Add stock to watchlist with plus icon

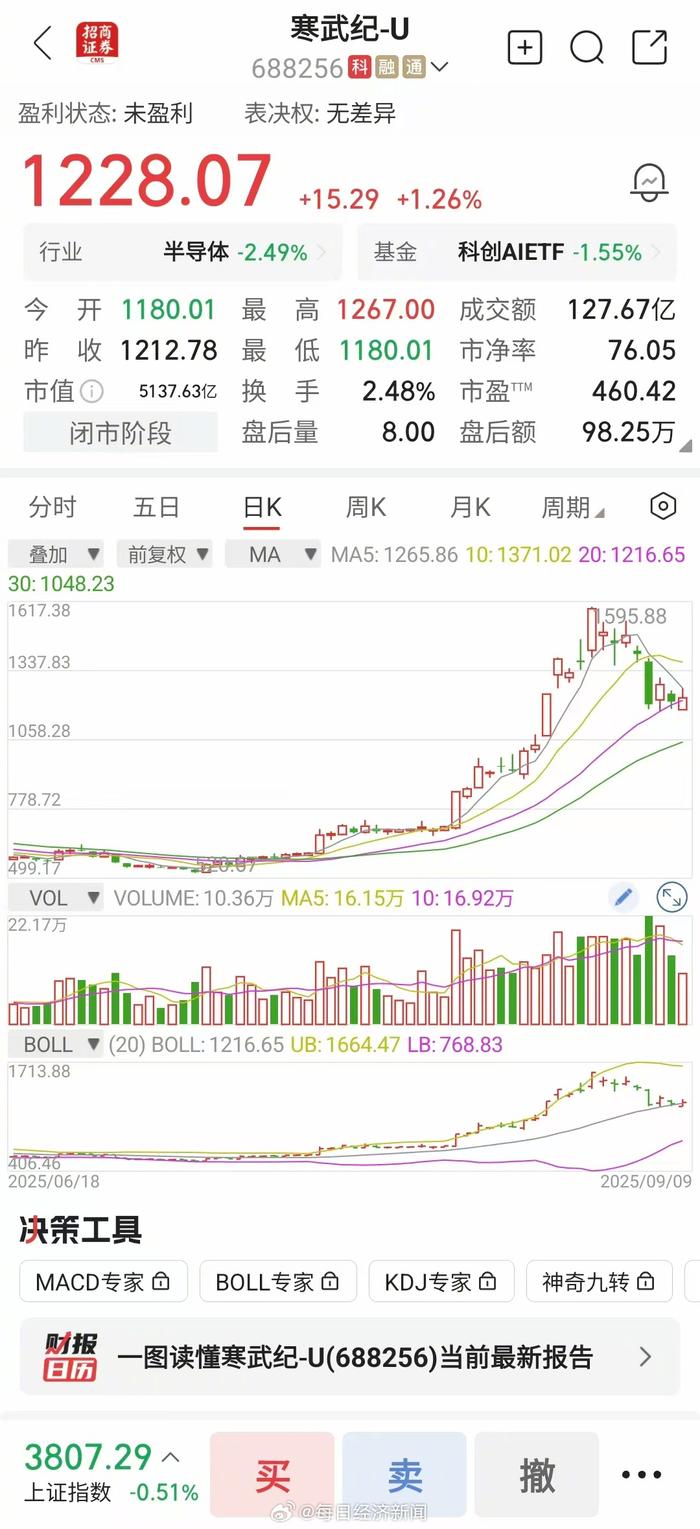[525, 47]
